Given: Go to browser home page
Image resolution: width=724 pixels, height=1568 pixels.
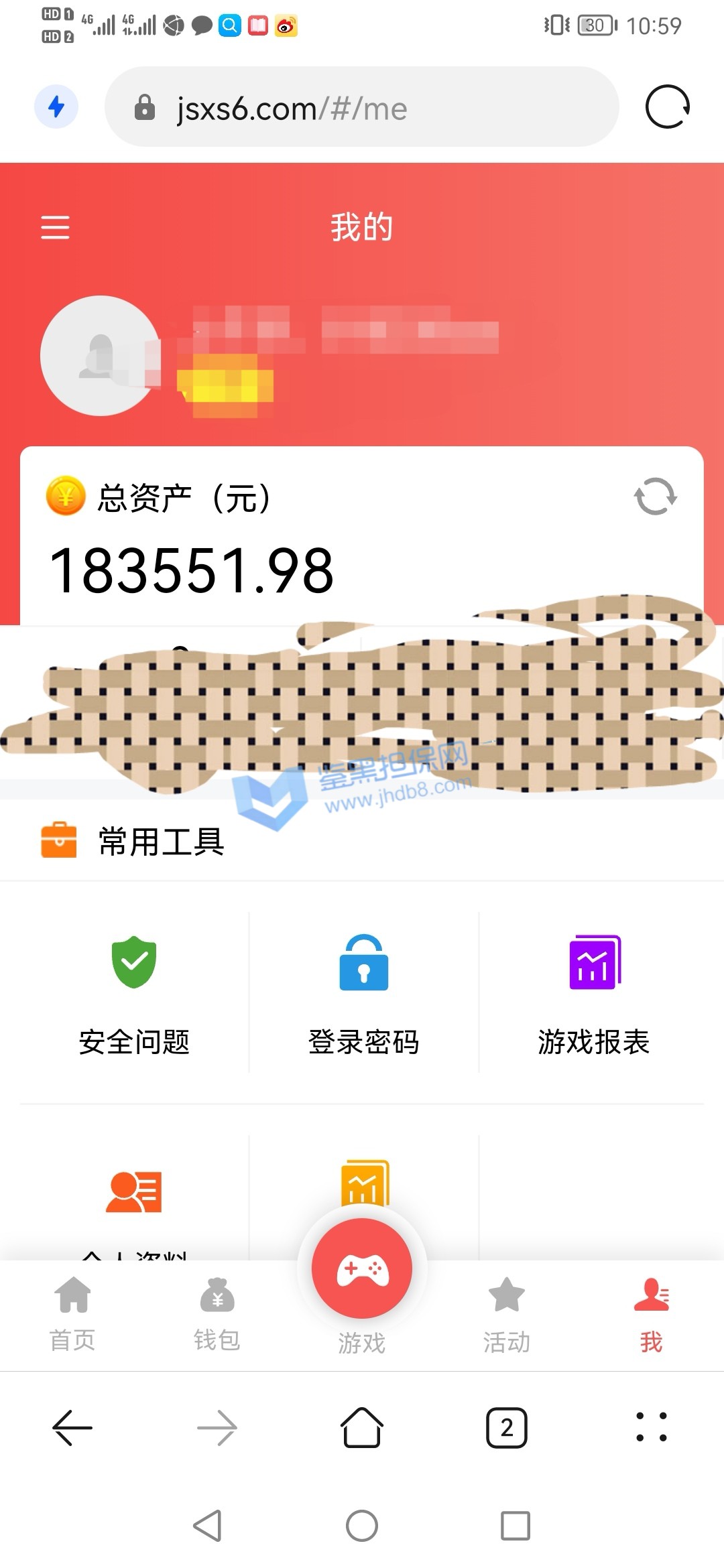Looking at the screenshot, I should click(x=362, y=1428).
